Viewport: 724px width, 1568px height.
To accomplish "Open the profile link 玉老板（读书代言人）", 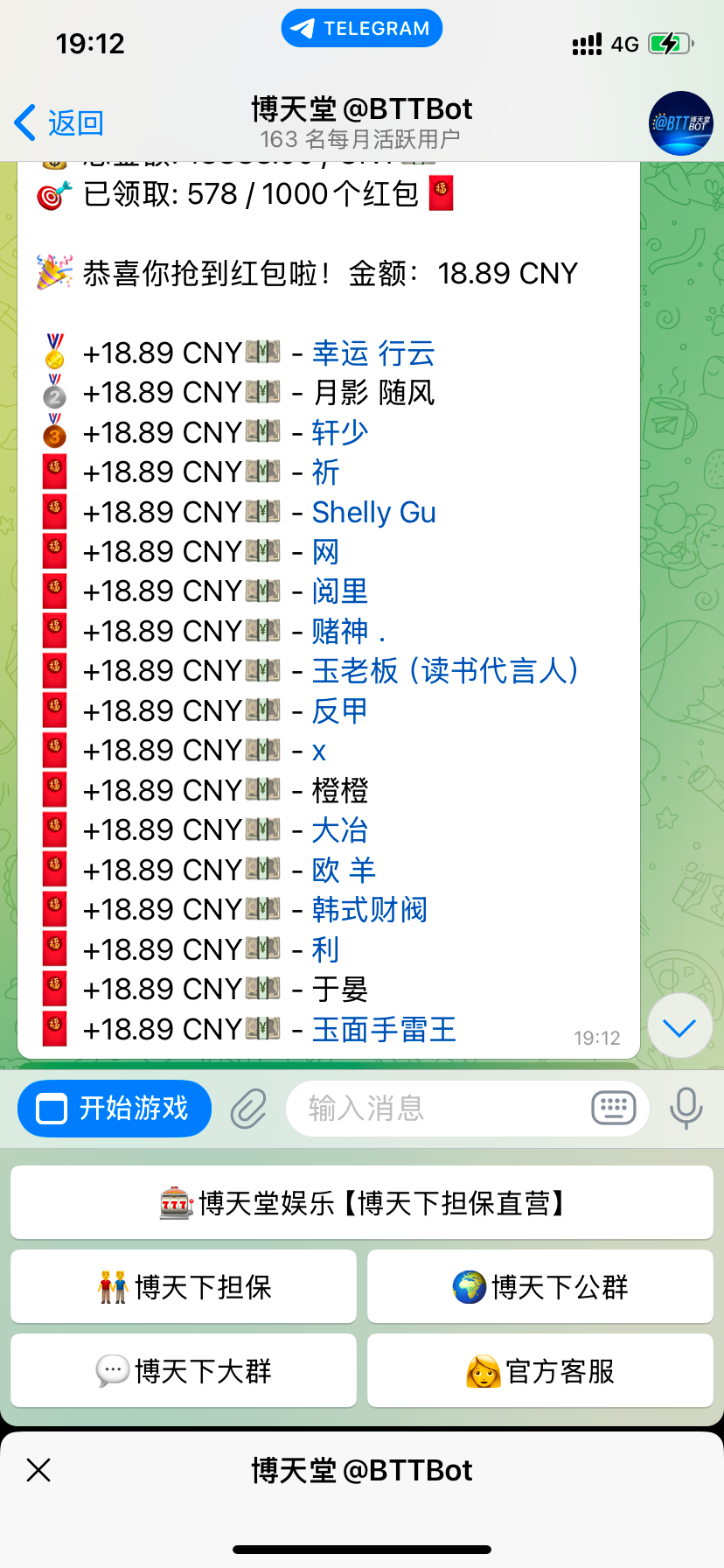I will point(445,671).
